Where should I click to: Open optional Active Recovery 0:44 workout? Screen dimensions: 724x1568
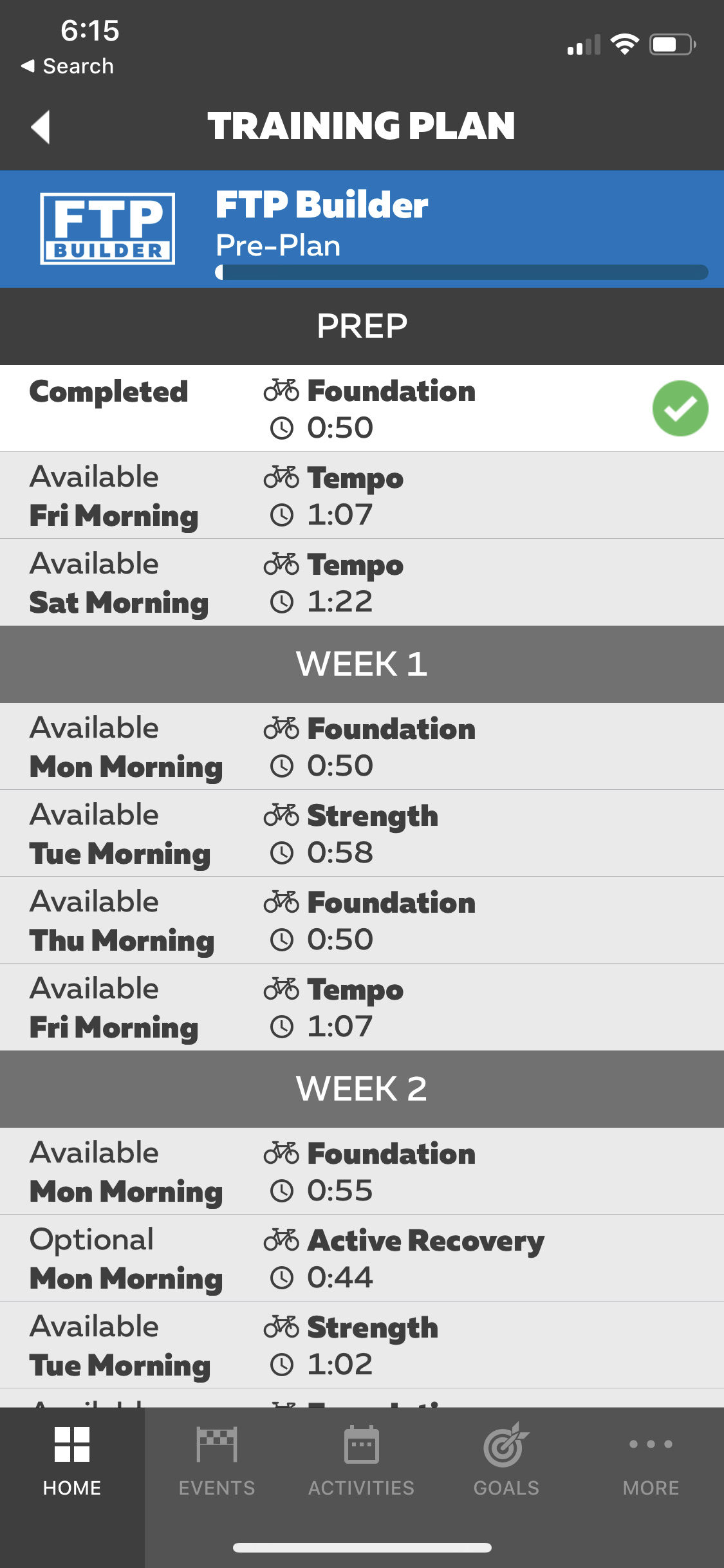362,1258
